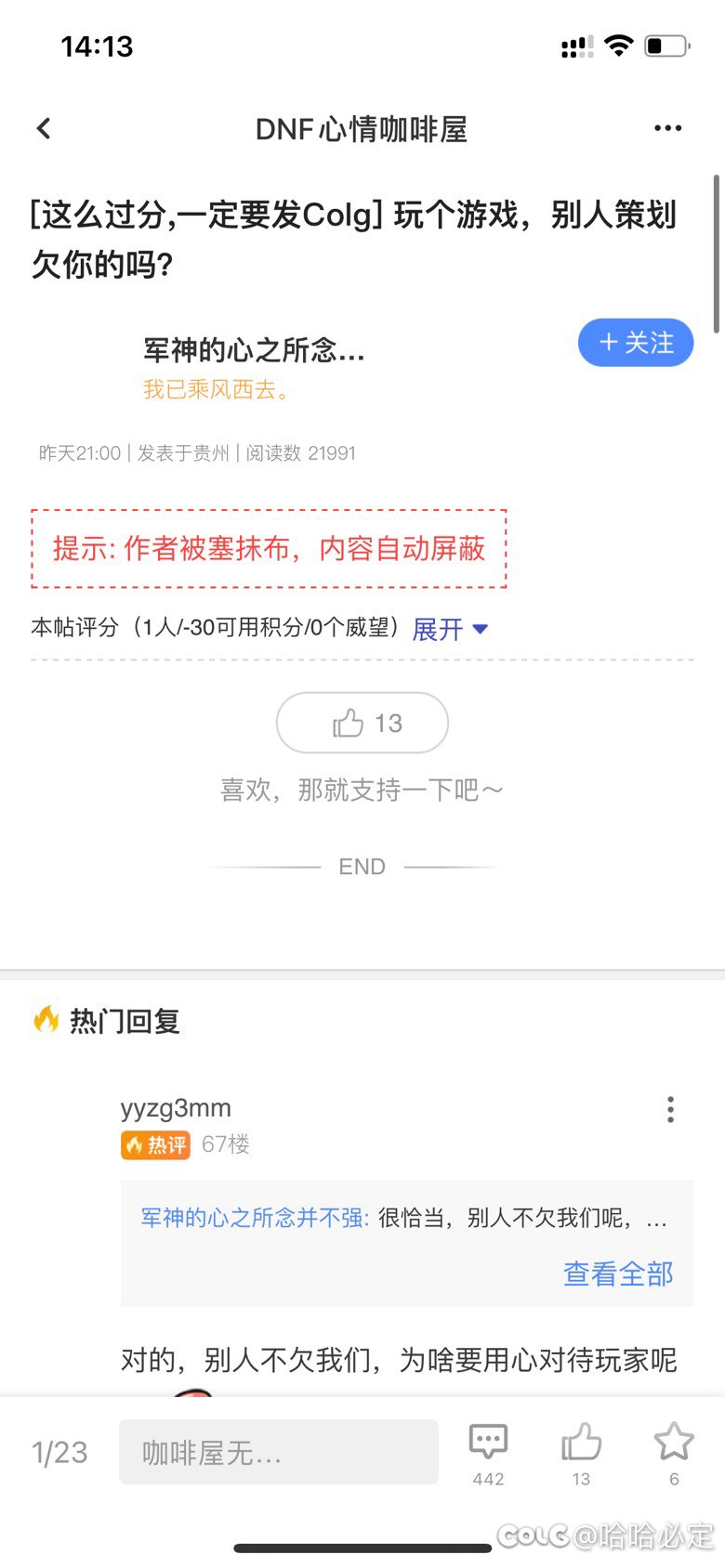This screenshot has width=725, height=1568.
Task: Open the three-dot menu in header
Action: [x=667, y=129]
